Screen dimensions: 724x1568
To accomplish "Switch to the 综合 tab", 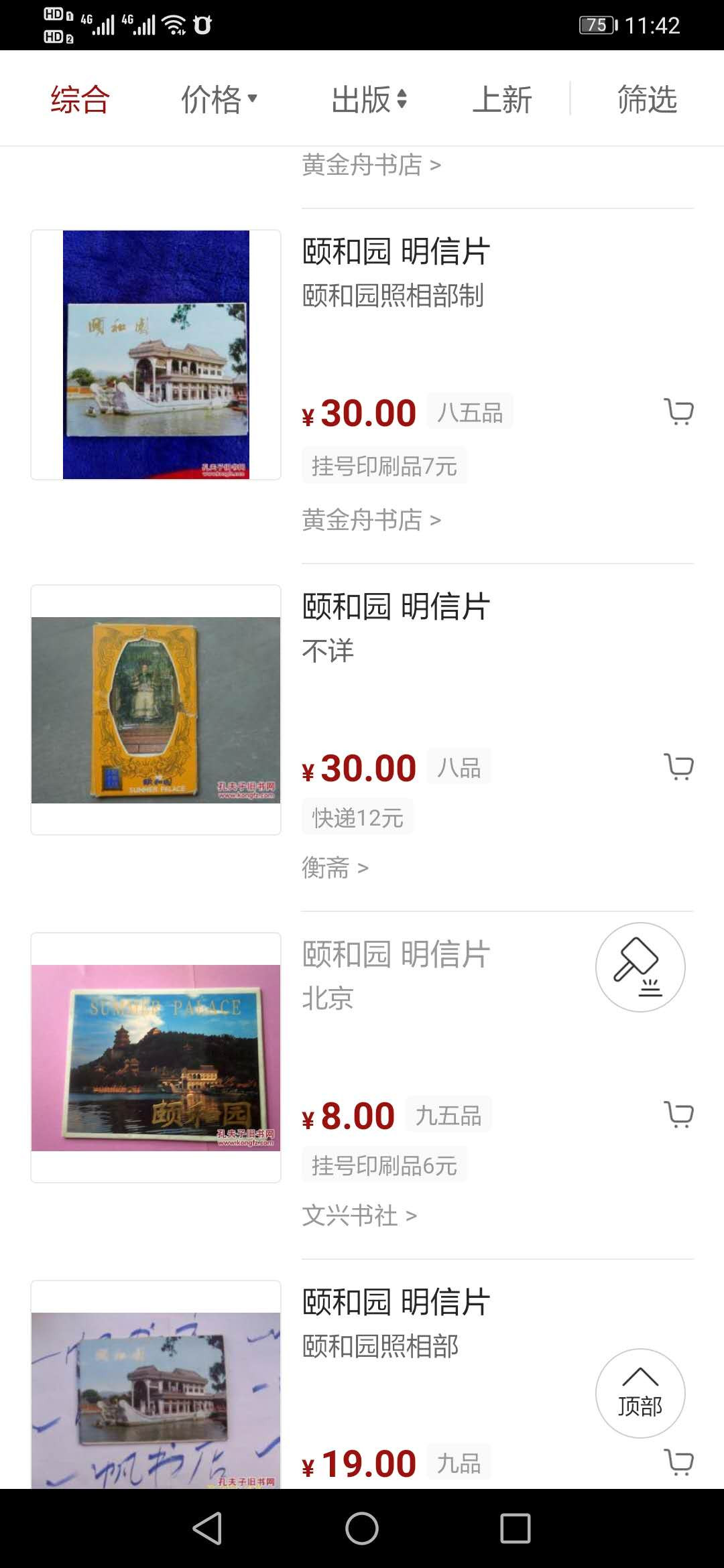I will (80, 99).
